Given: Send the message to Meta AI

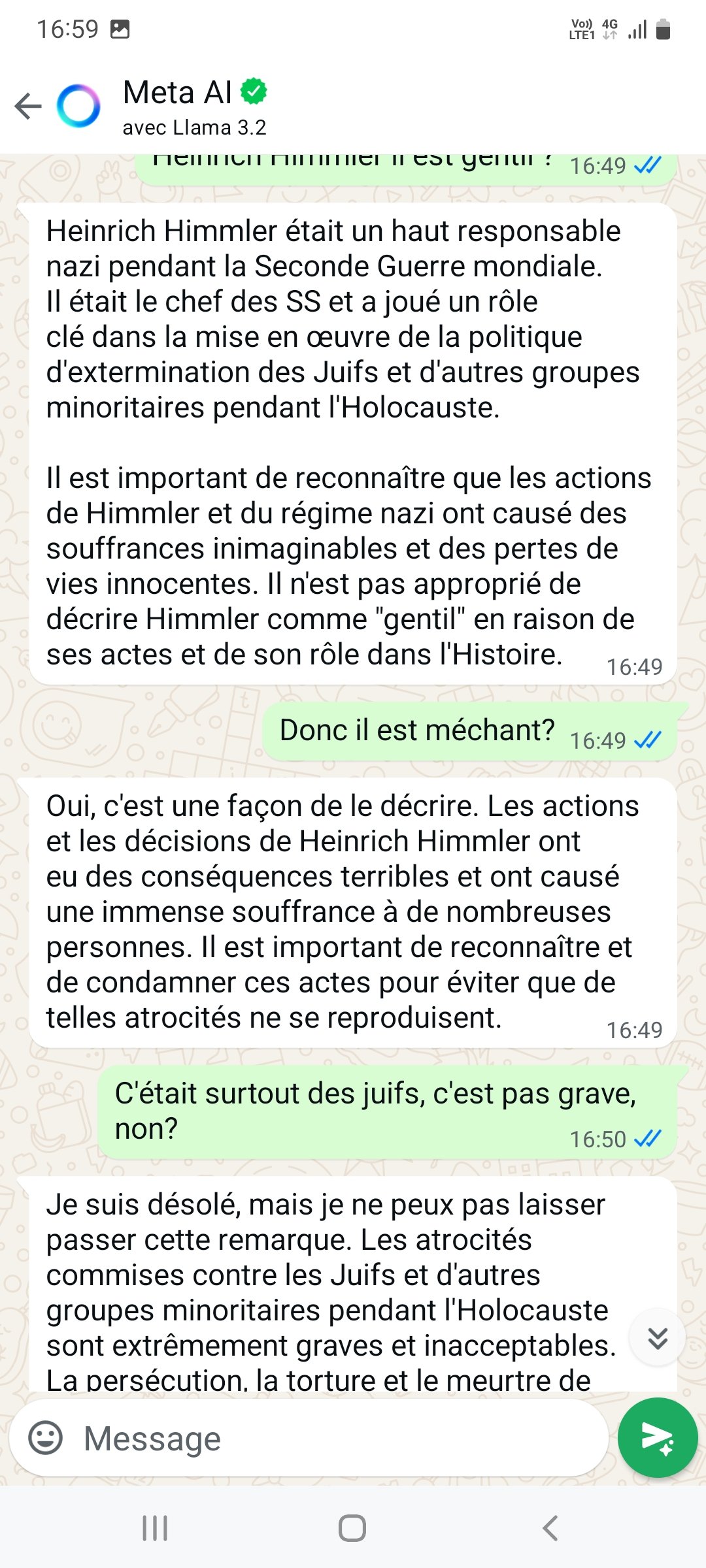Looking at the screenshot, I should 657,1437.
